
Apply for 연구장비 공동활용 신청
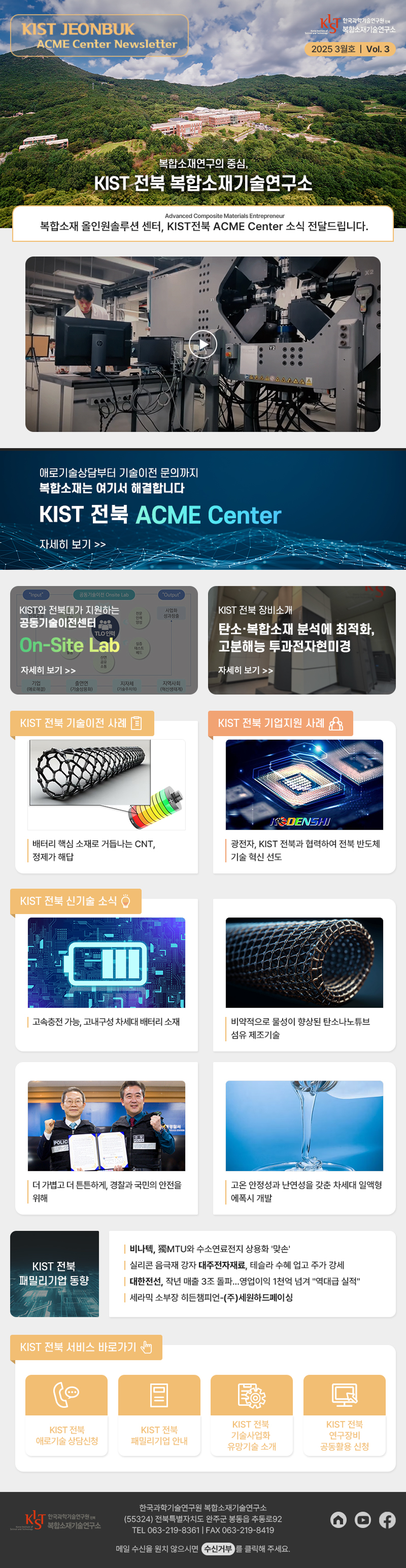[345, 1414]
